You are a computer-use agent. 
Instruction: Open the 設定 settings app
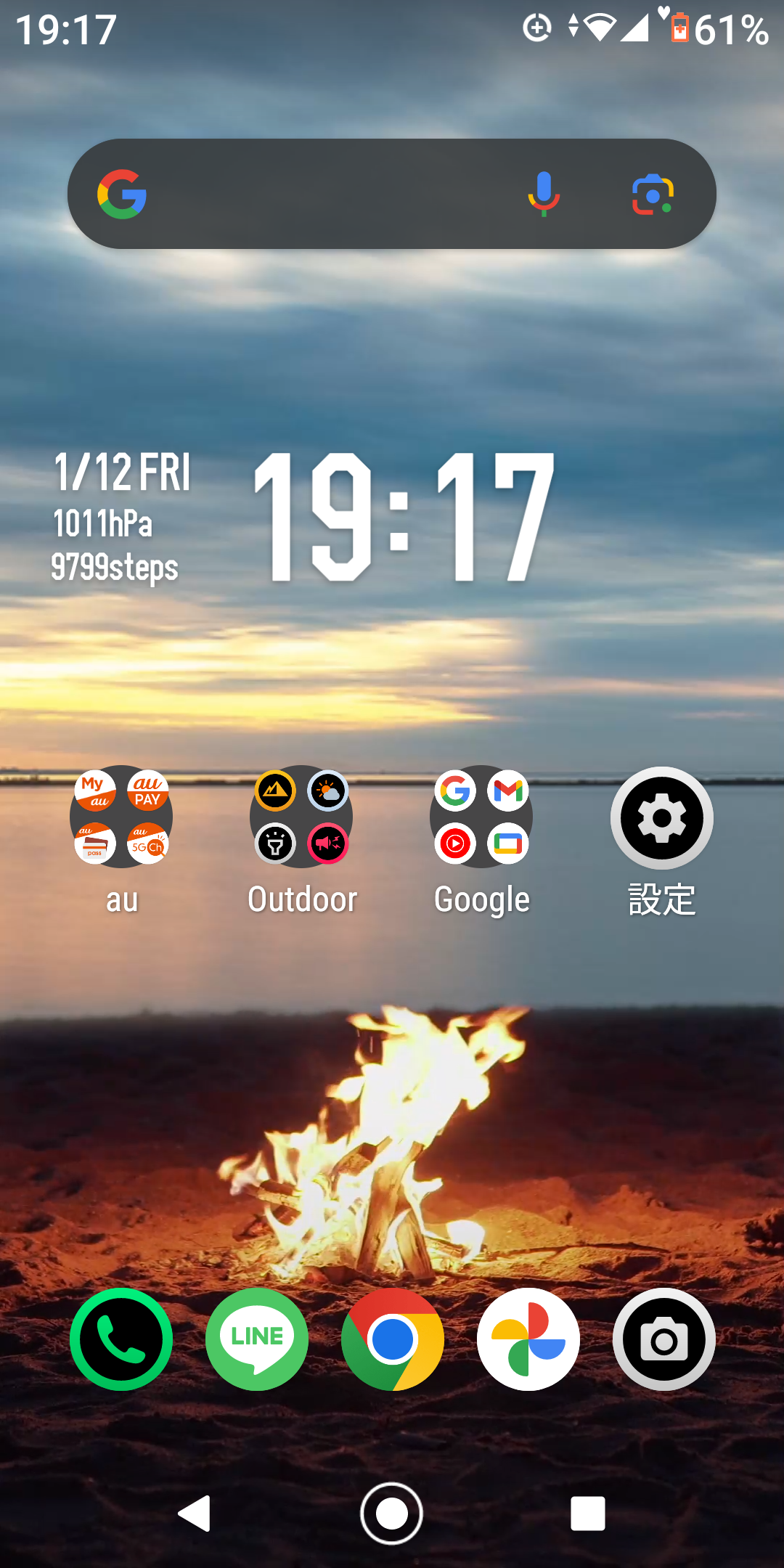pos(661,817)
